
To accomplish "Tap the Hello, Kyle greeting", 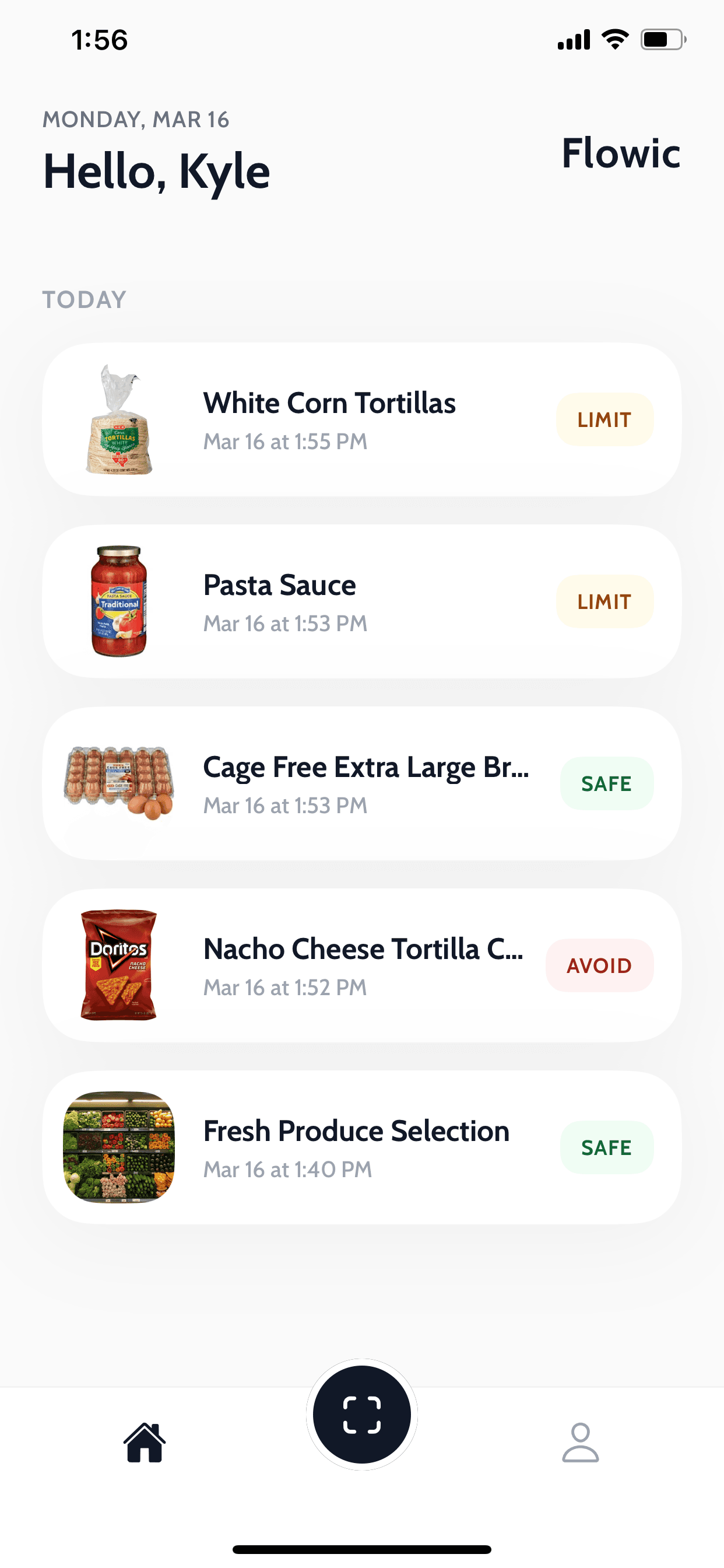I will pos(156,171).
